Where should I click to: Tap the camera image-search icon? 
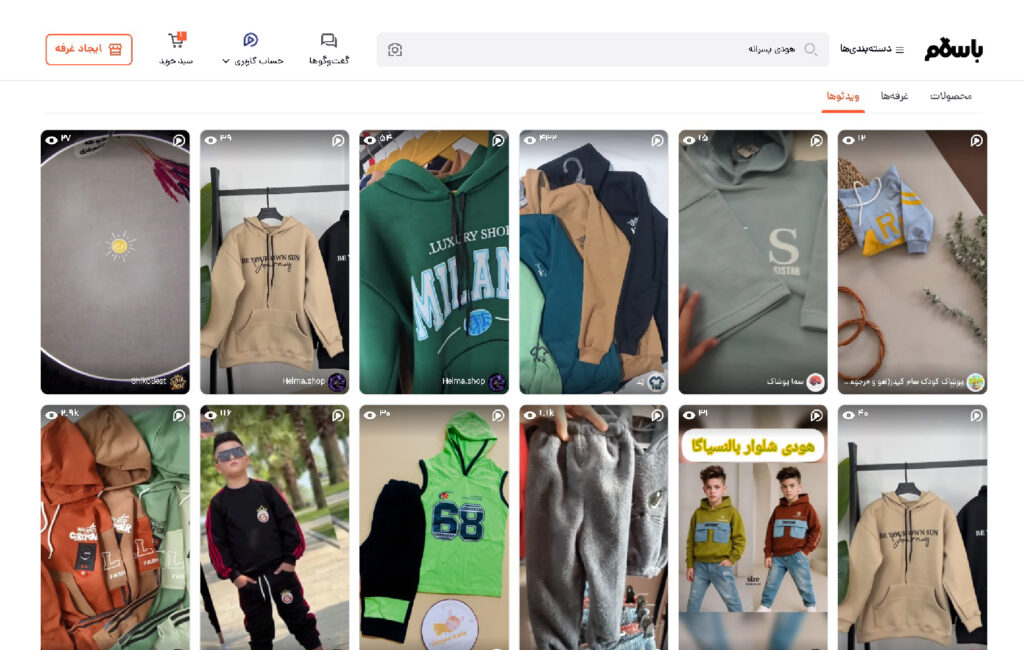[395, 50]
